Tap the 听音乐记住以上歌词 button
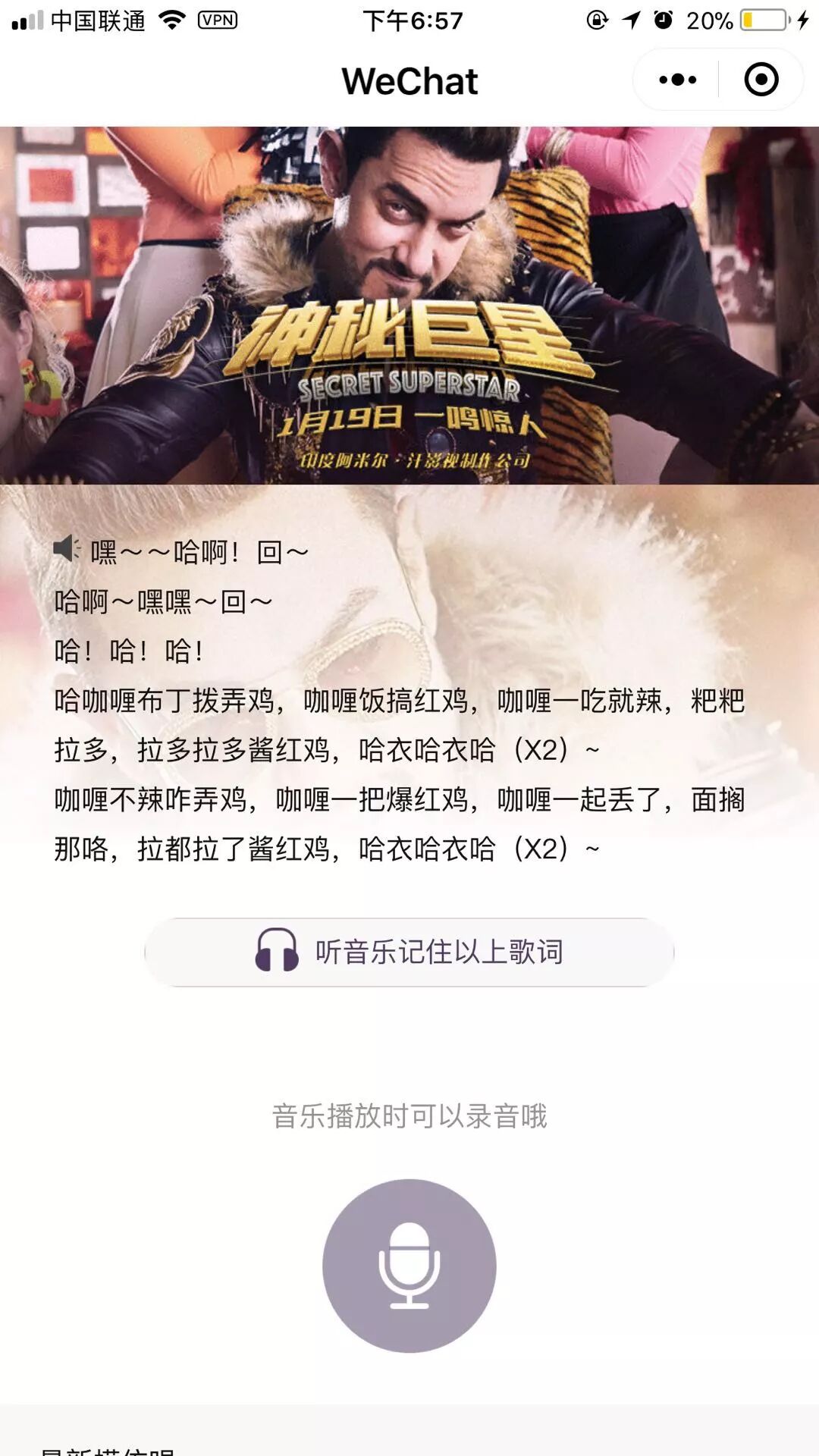The image size is (819, 1456). click(x=409, y=952)
